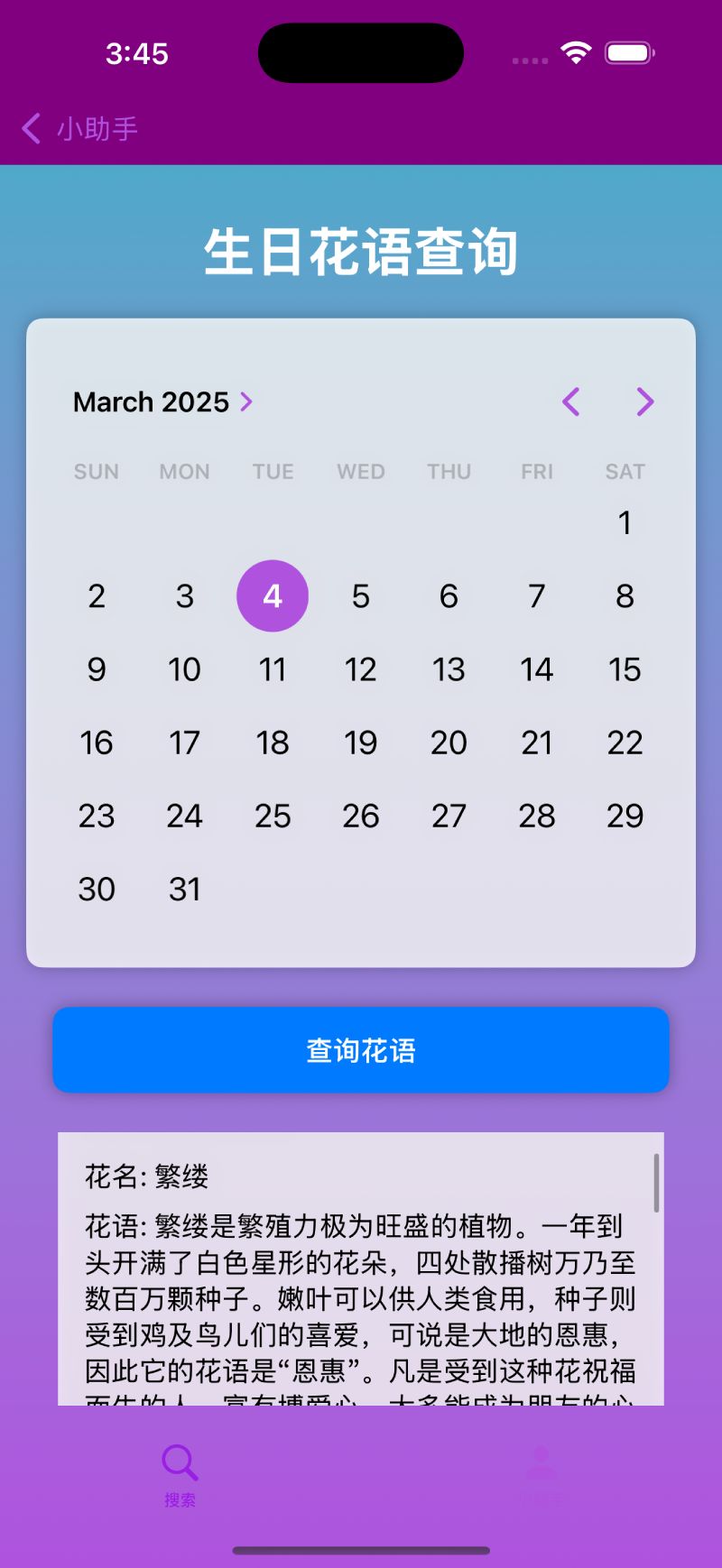Screen dimensions: 722x1568
Task: Set the date to March 21
Action: (x=537, y=743)
